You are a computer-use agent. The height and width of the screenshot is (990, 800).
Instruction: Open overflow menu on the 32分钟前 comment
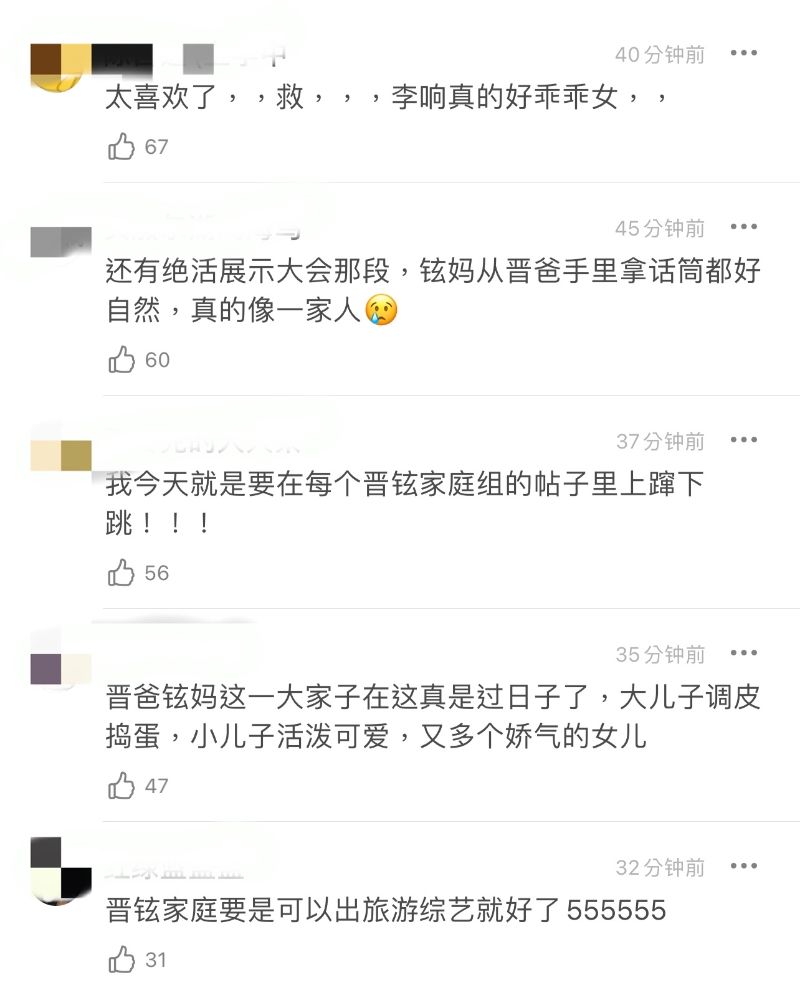coord(743,866)
